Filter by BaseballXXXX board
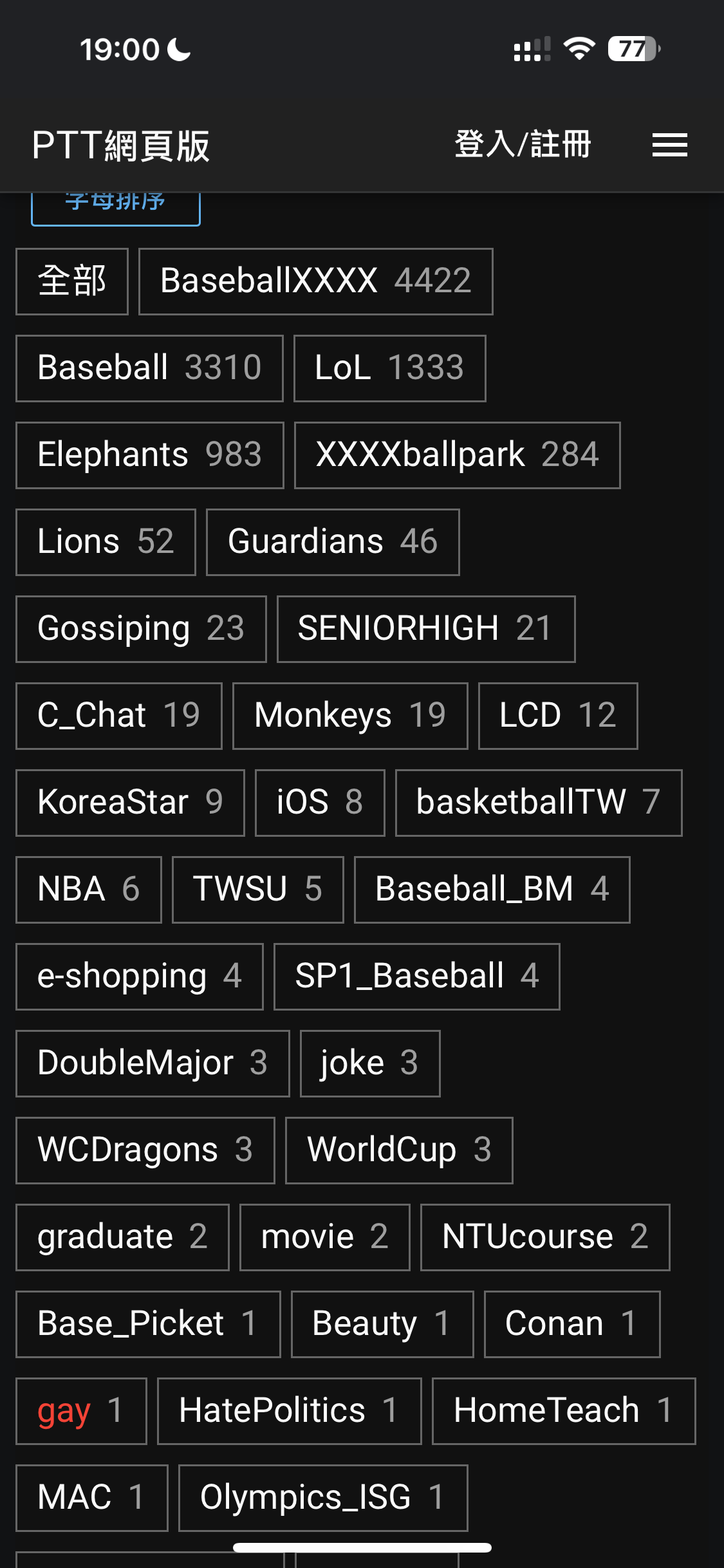Screen dimensions: 724x1568 tap(316, 281)
